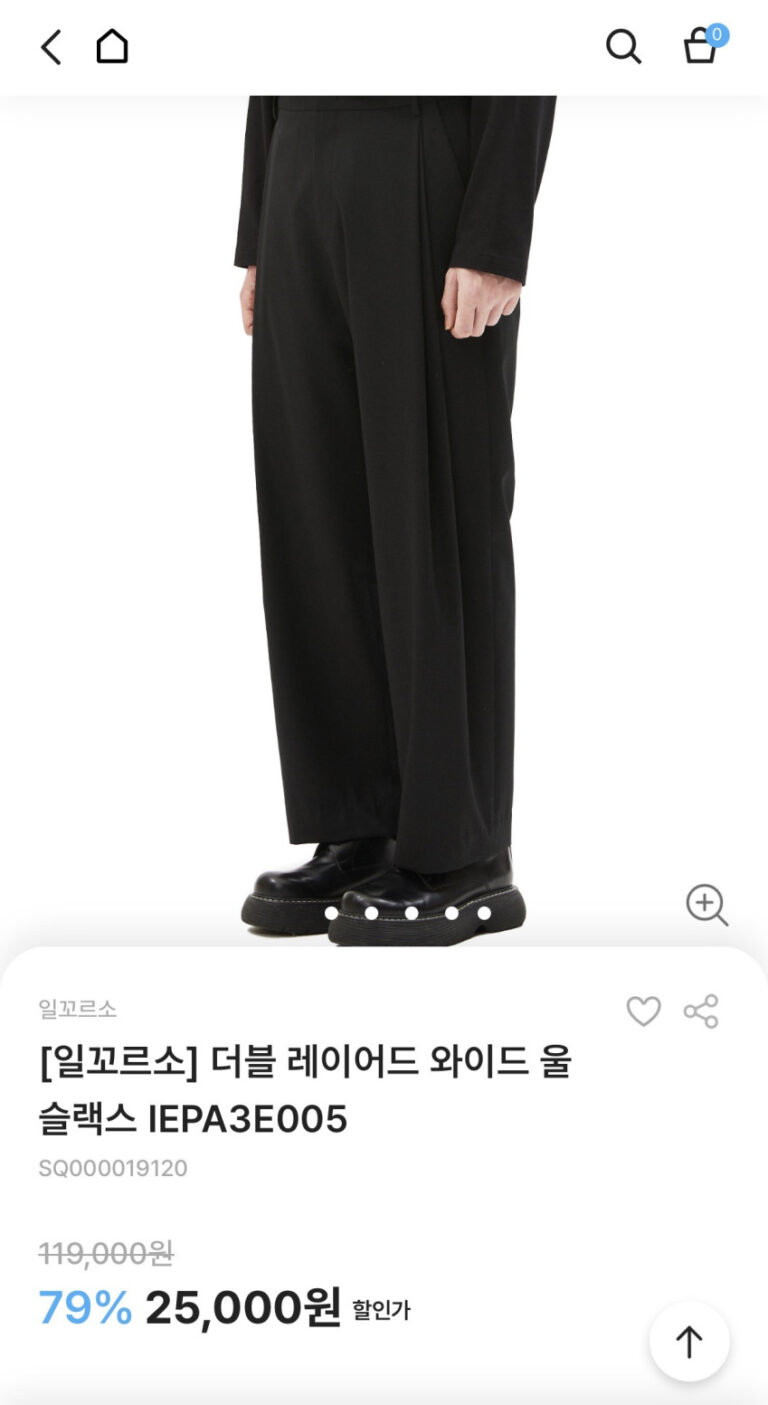The height and width of the screenshot is (1405, 768).
Task: Add the wool slacks to wishlist
Action: pyautogui.click(x=643, y=1011)
